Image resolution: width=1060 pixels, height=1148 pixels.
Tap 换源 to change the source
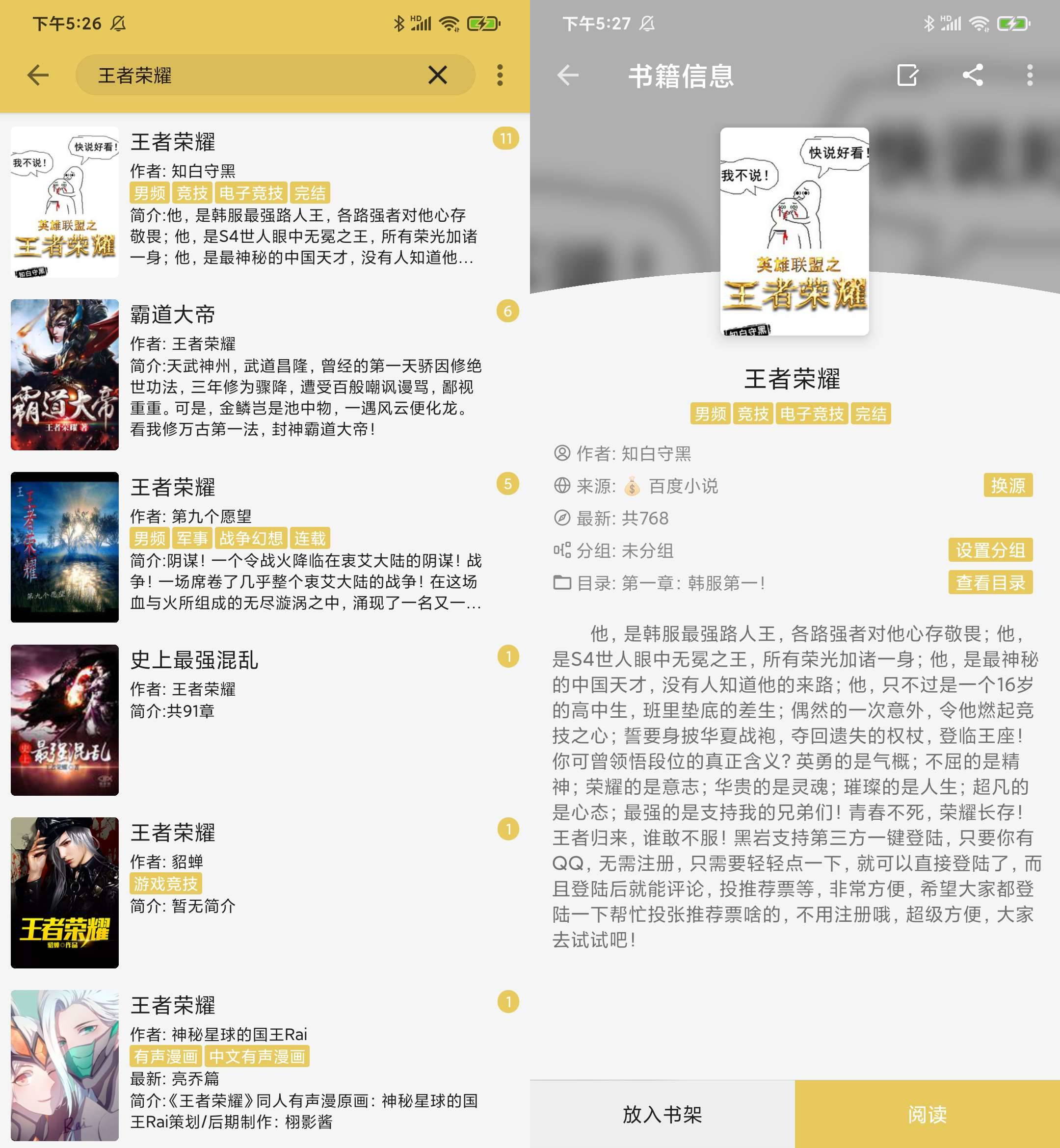click(1007, 485)
